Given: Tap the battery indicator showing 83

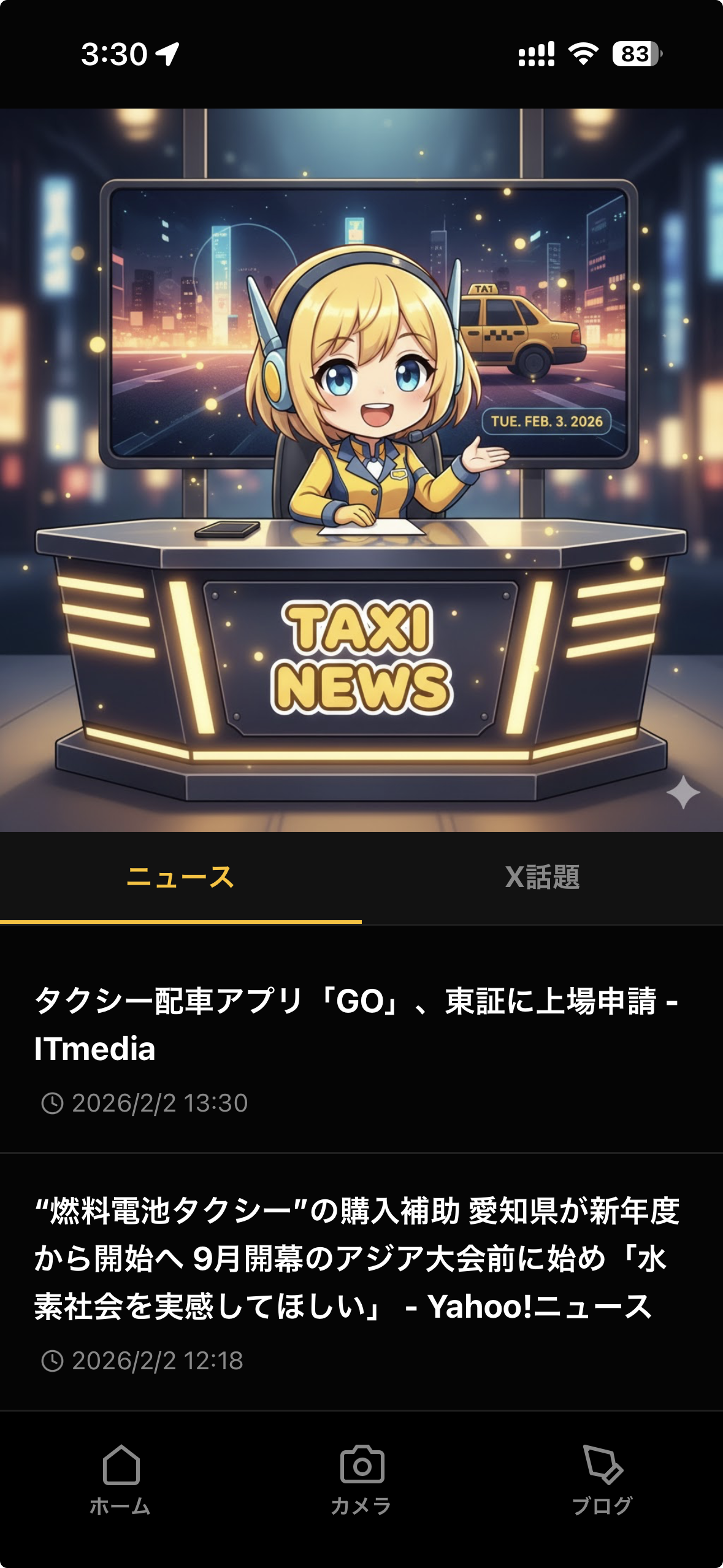Looking at the screenshot, I should [x=635, y=55].
